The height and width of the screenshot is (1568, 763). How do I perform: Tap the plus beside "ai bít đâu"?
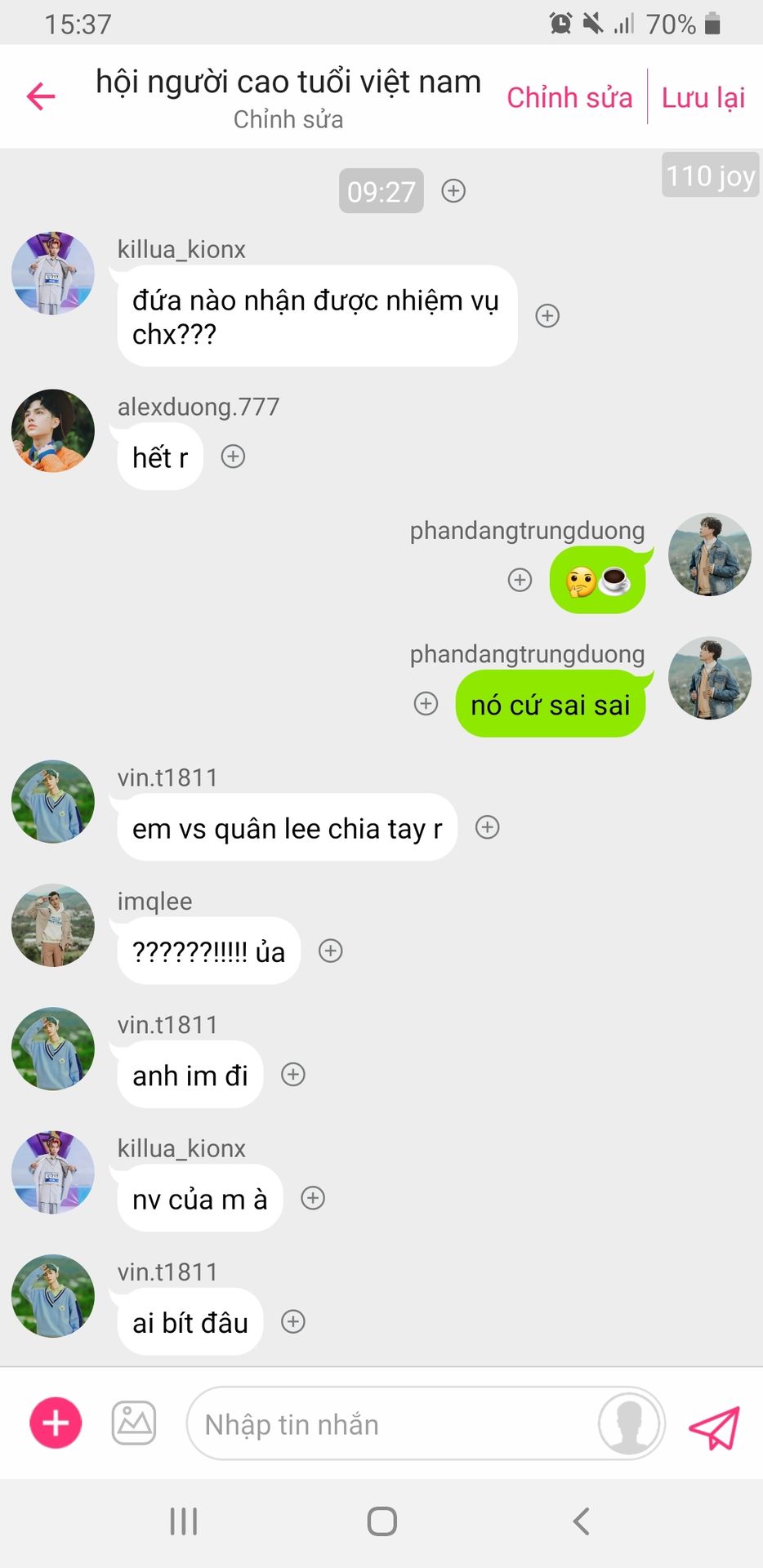pos(293,1321)
